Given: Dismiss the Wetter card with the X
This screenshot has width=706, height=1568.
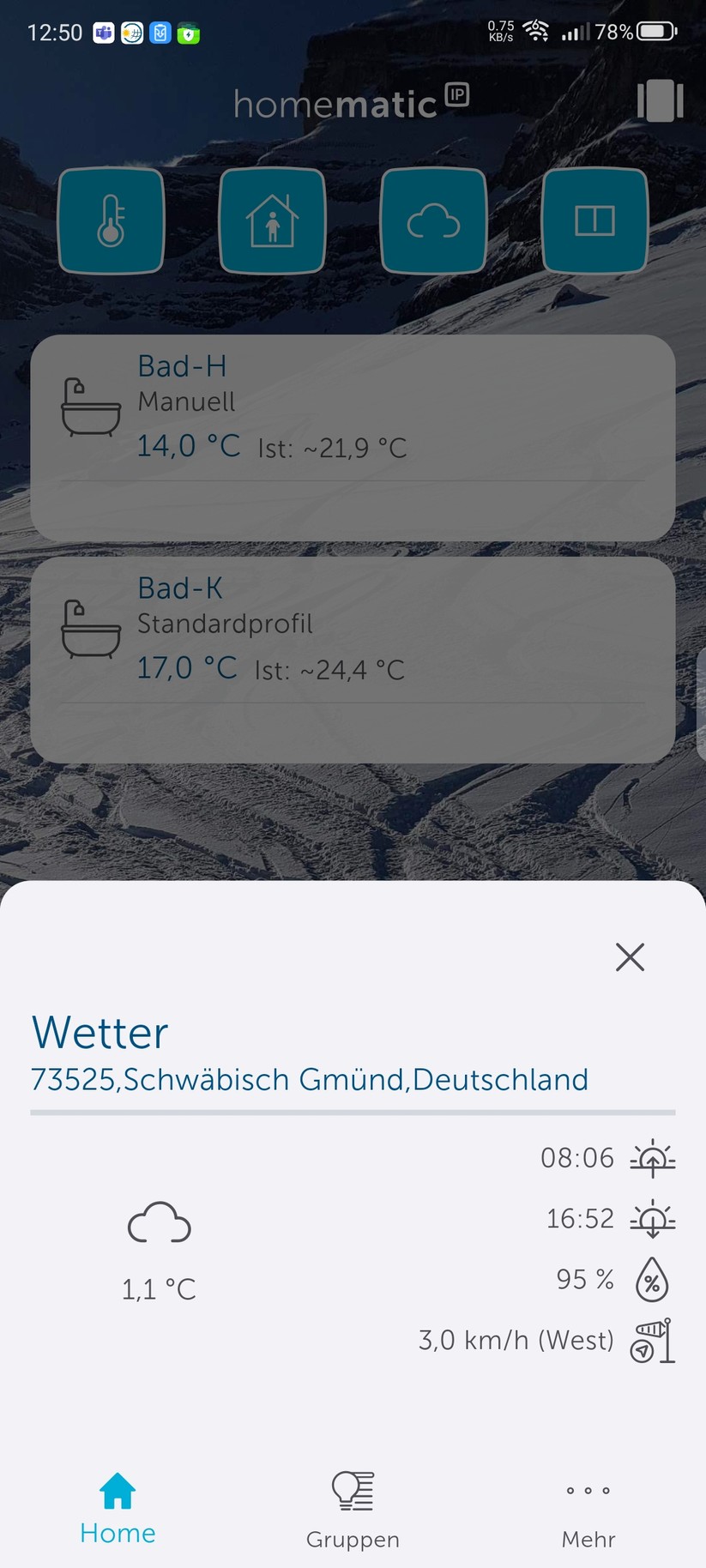Looking at the screenshot, I should pyautogui.click(x=629, y=956).
